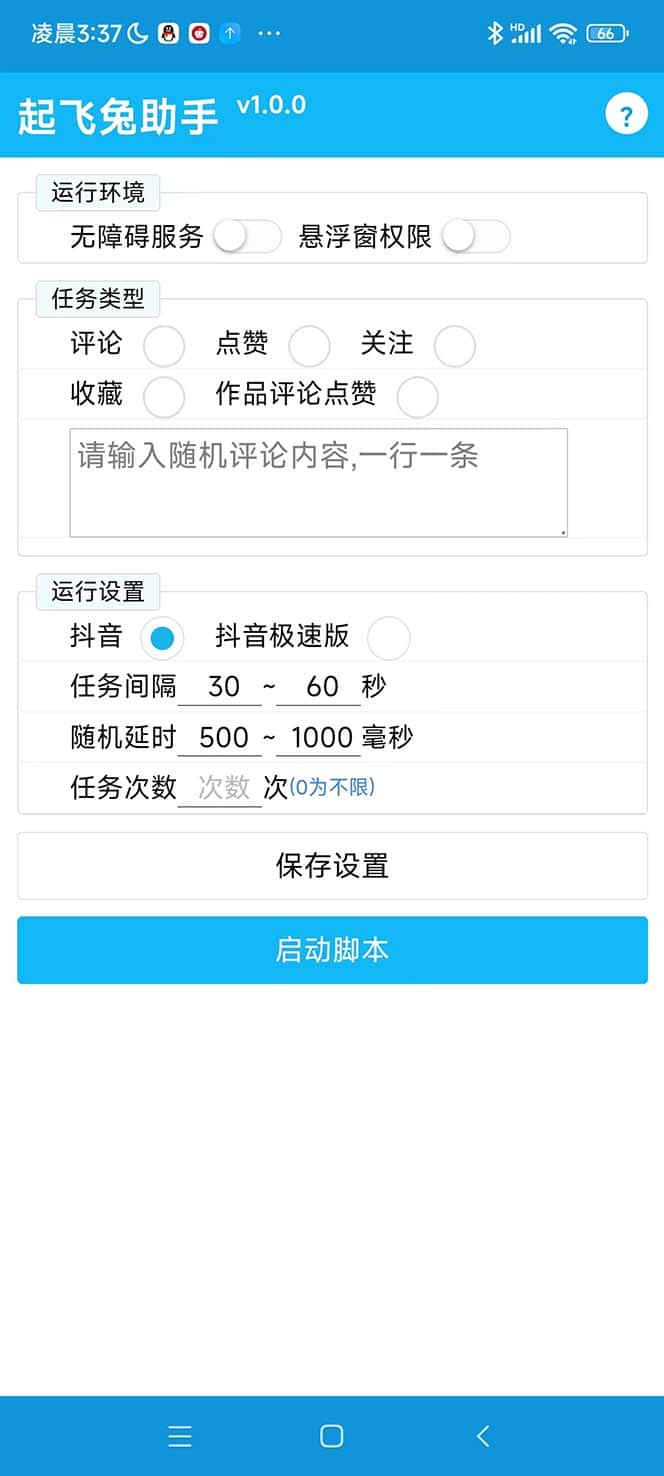Turn on 悬浮窗权限 switch
This screenshot has width=664, height=1476.
point(476,237)
